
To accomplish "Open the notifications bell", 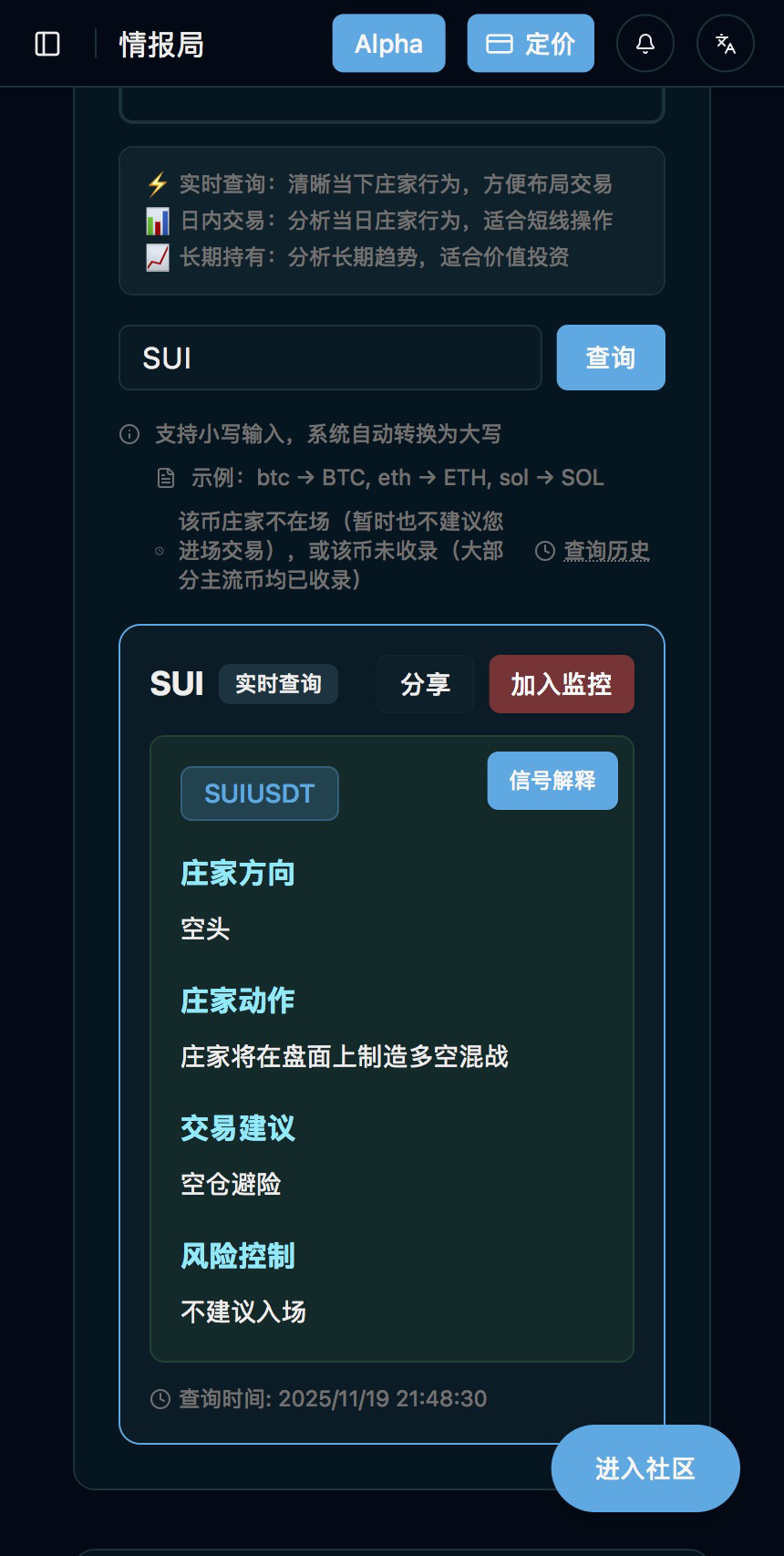I will pos(645,44).
